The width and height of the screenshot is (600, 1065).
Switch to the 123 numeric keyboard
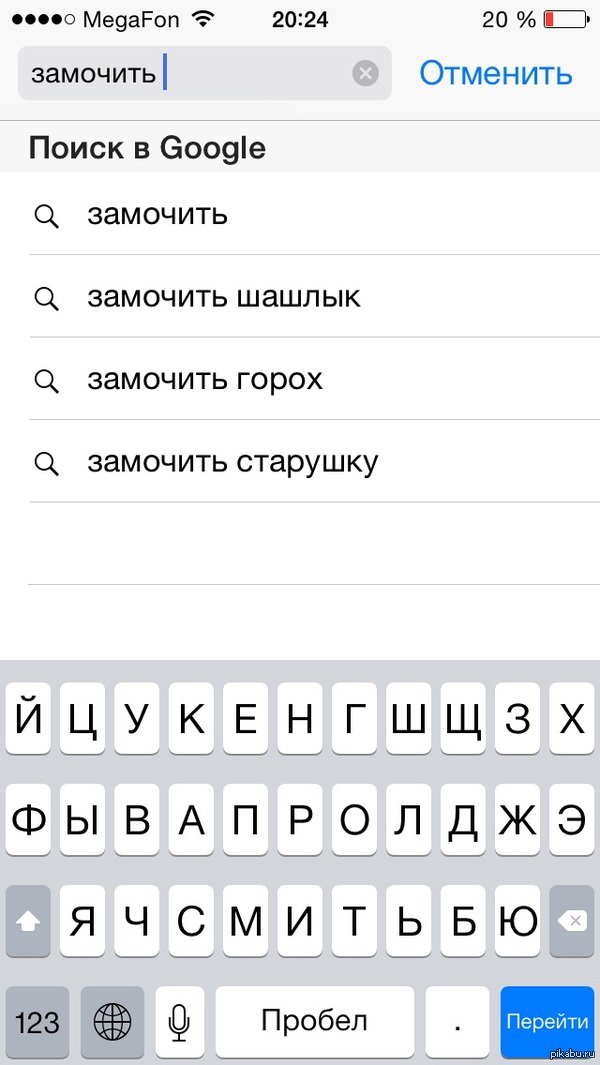pos(38,1021)
